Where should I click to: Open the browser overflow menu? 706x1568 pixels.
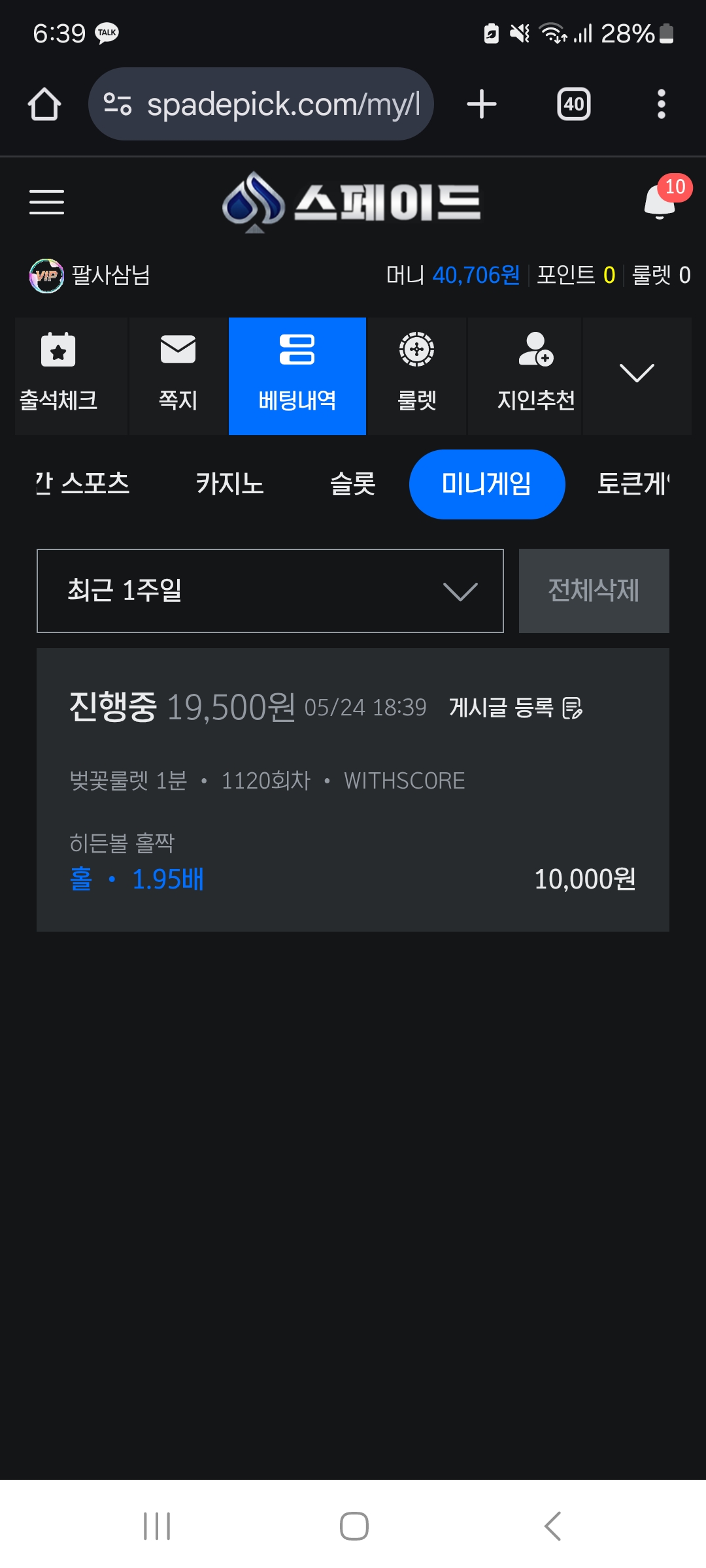[661, 105]
